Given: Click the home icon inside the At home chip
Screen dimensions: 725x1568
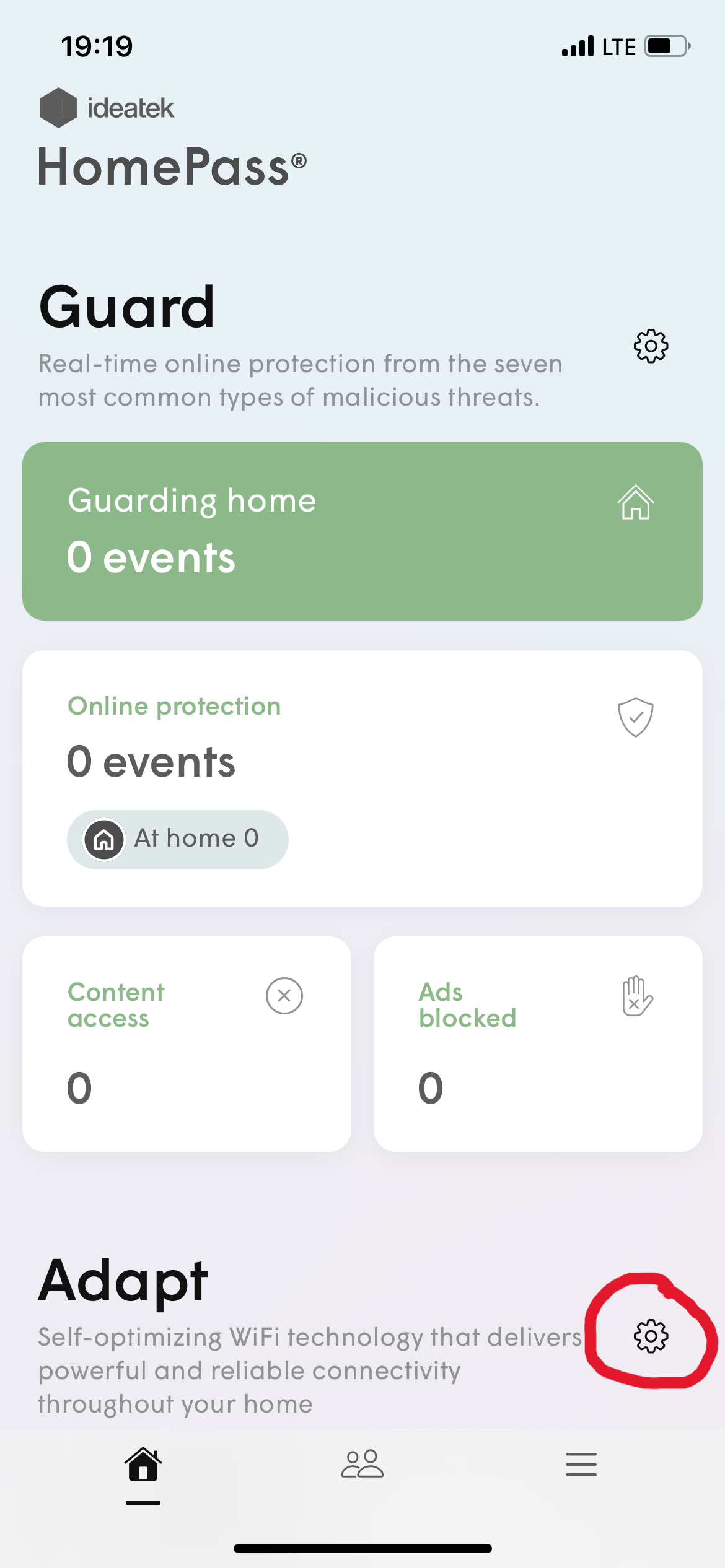Looking at the screenshot, I should click(x=104, y=839).
